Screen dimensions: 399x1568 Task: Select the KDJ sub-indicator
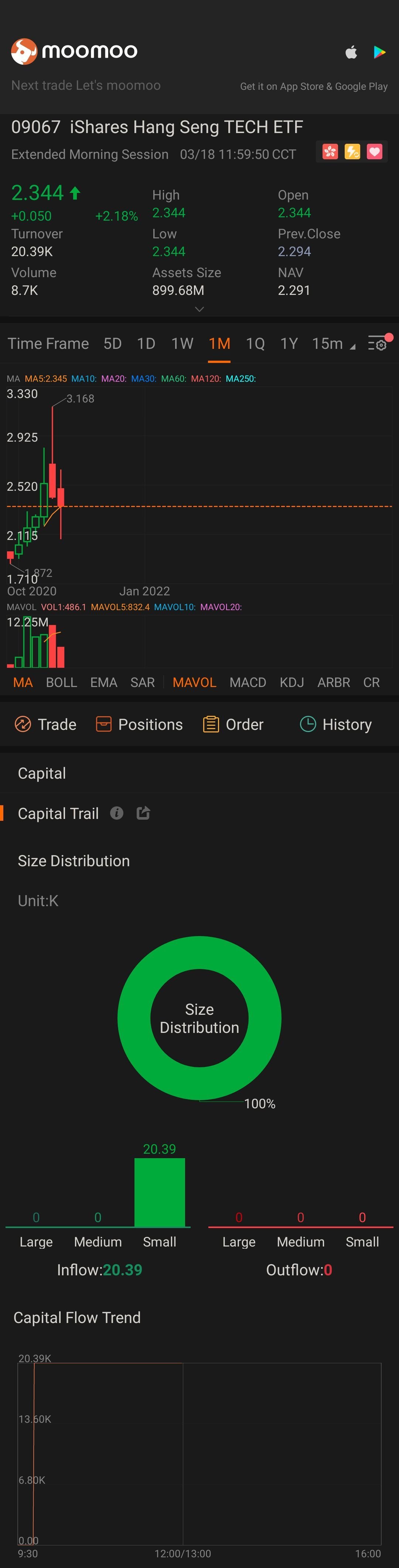click(x=291, y=682)
